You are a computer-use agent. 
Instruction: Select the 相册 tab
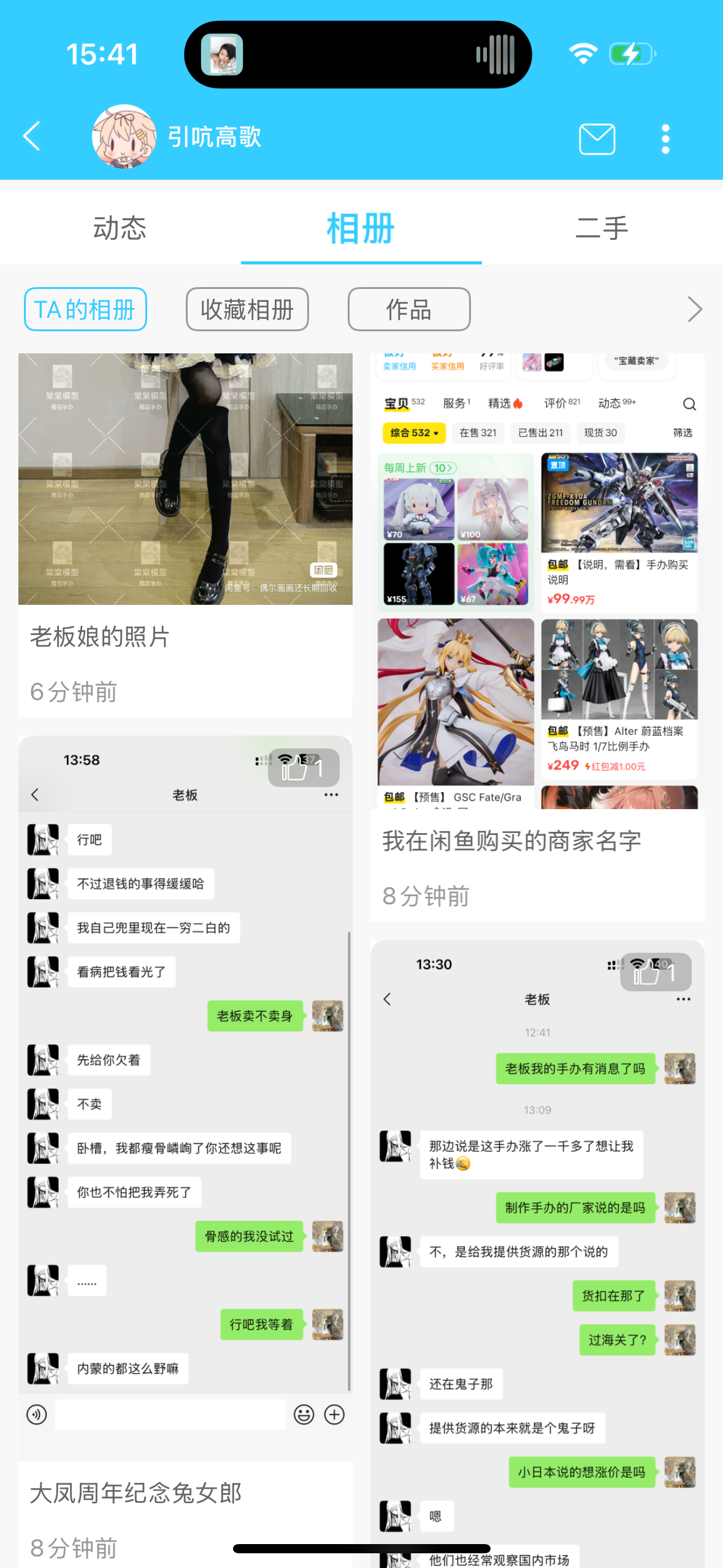tap(361, 228)
